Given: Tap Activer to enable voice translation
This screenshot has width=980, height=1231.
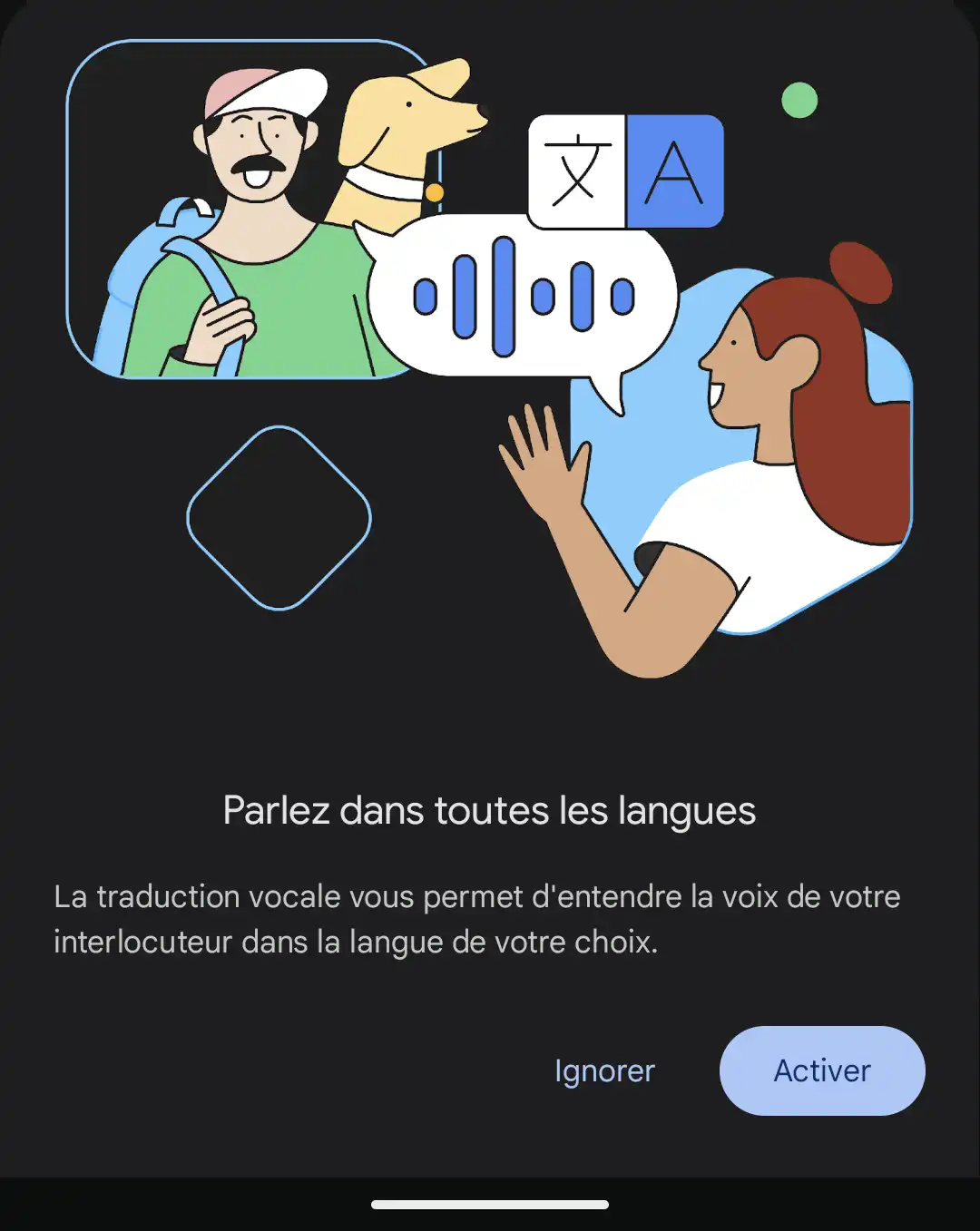Looking at the screenshot, I should [822, 1070].
